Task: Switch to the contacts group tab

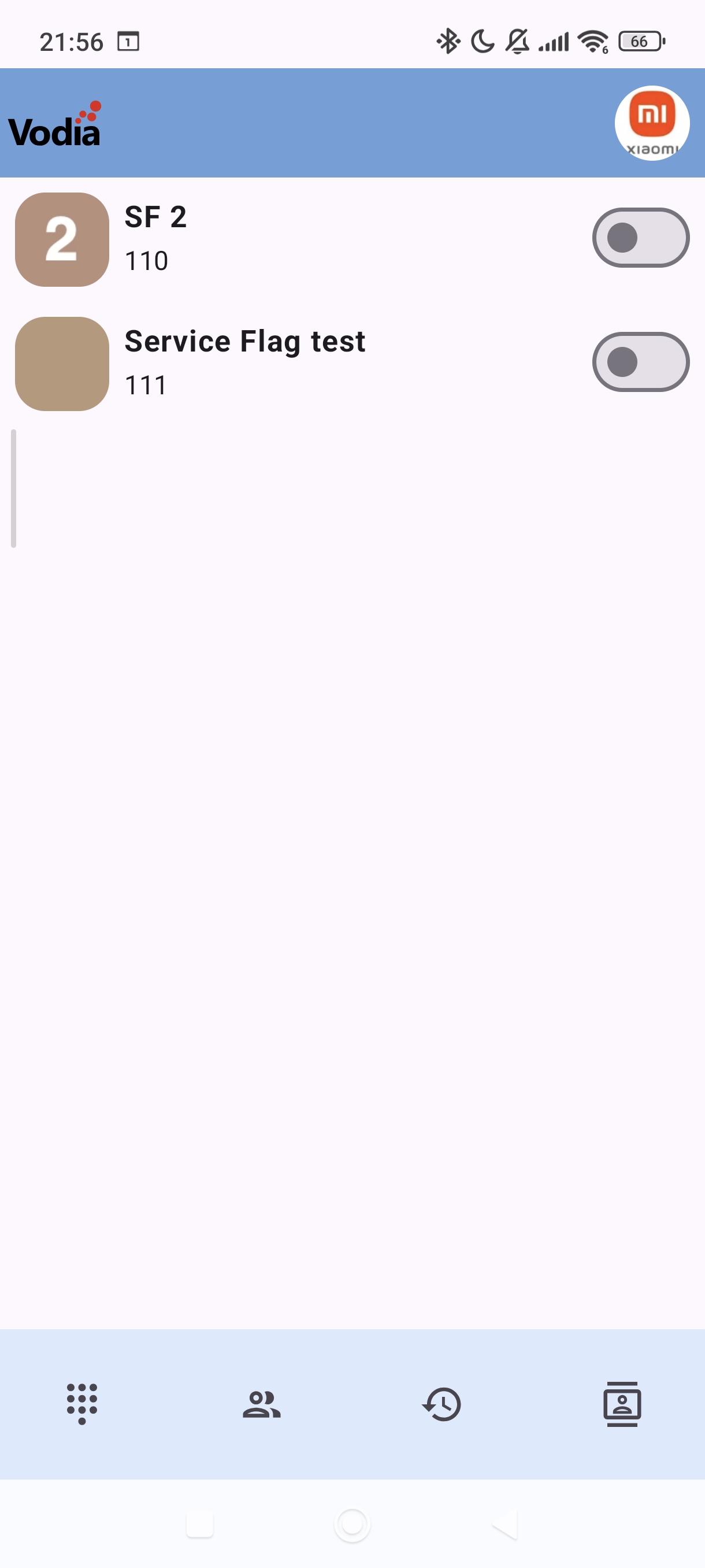Action: tap(262, 1404)
